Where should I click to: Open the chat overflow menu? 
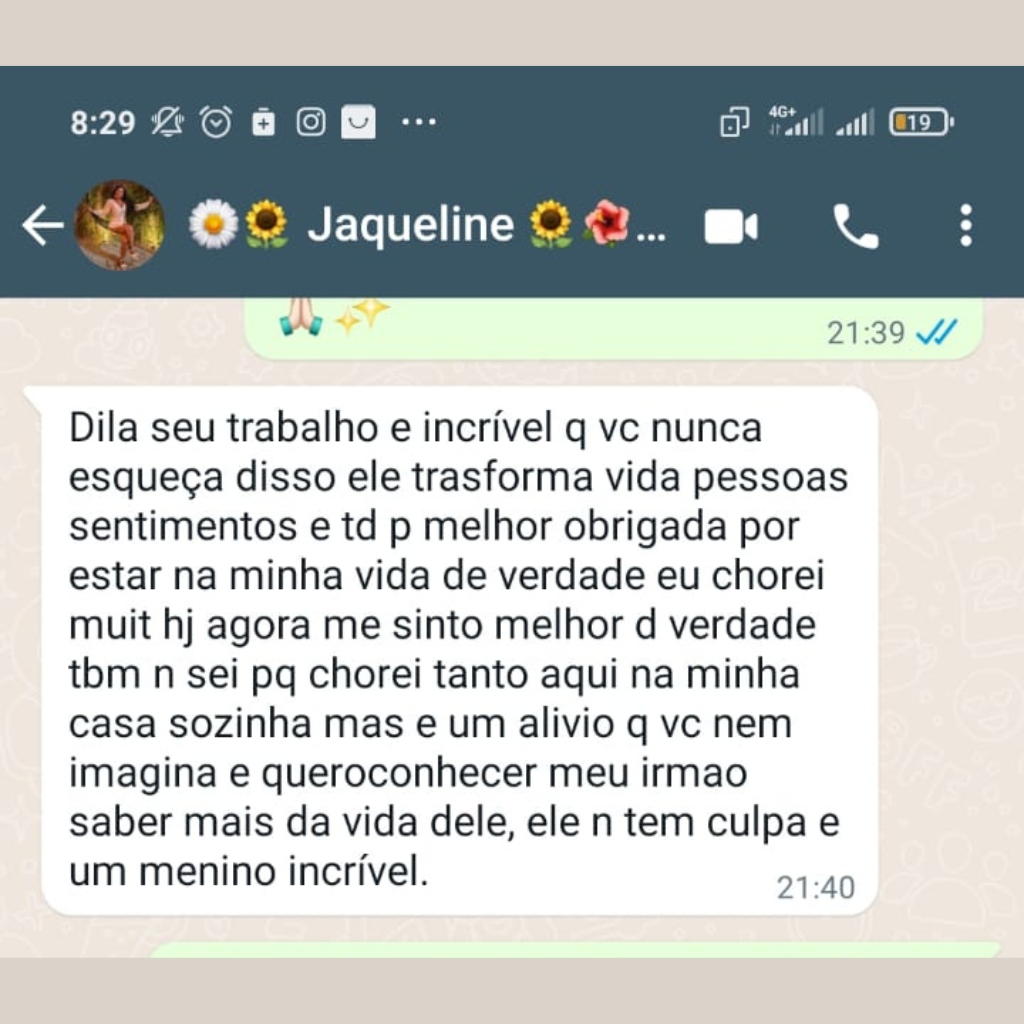965,226
